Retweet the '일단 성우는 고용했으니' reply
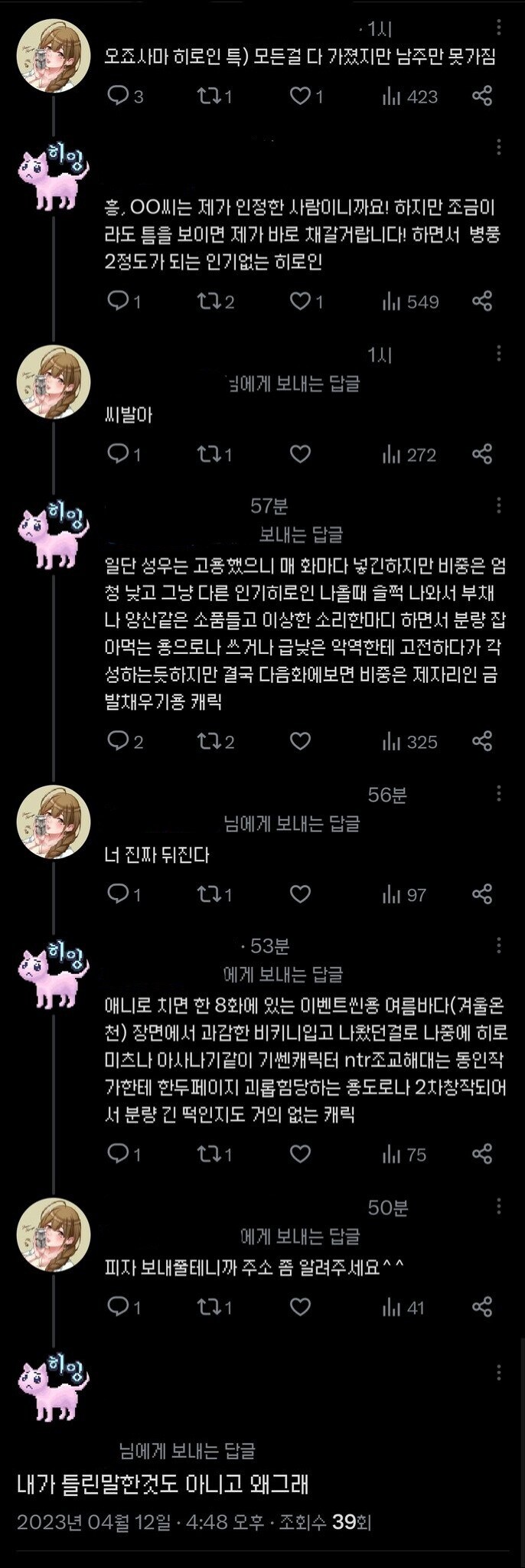This screenshot has width=525, height=1568. (208, 741)
